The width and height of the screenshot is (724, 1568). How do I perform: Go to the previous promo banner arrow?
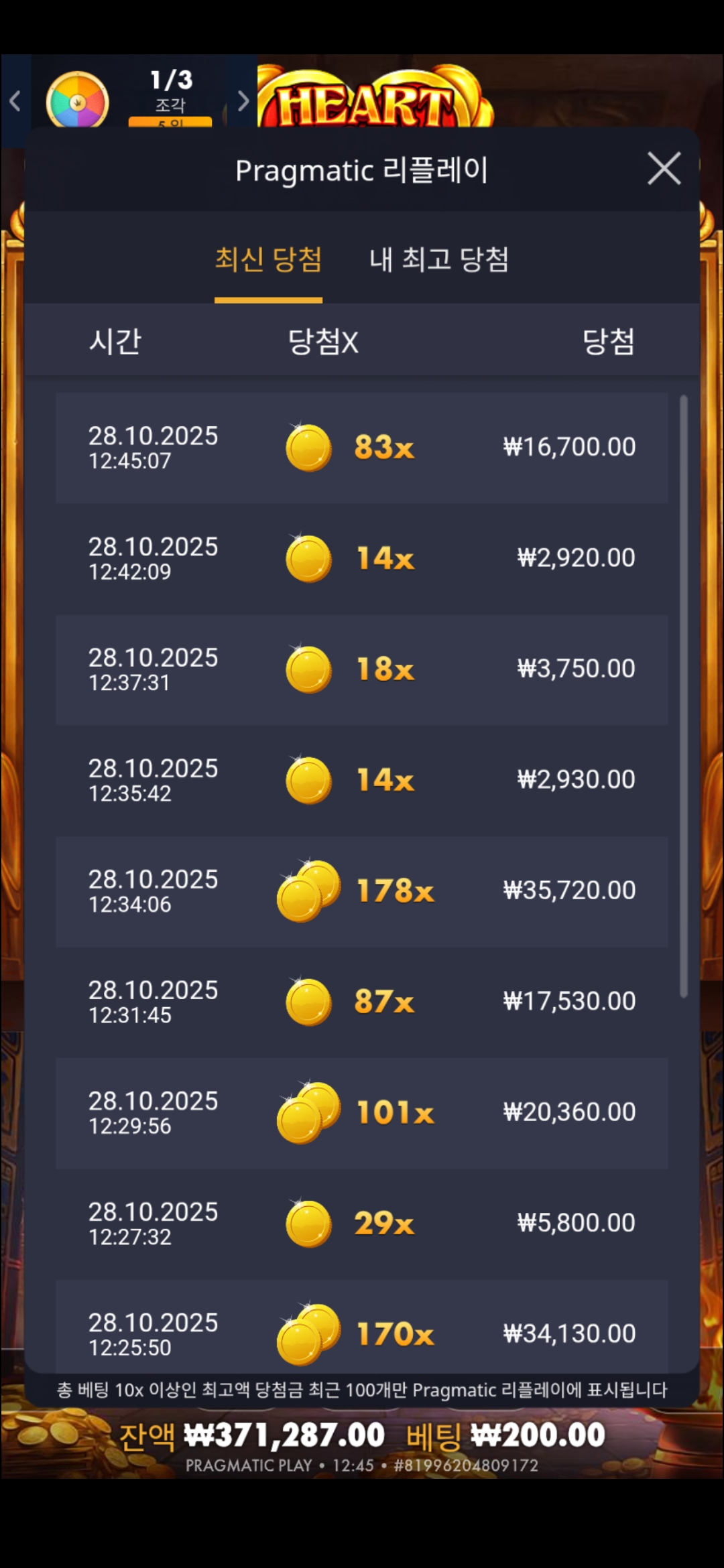15,101
